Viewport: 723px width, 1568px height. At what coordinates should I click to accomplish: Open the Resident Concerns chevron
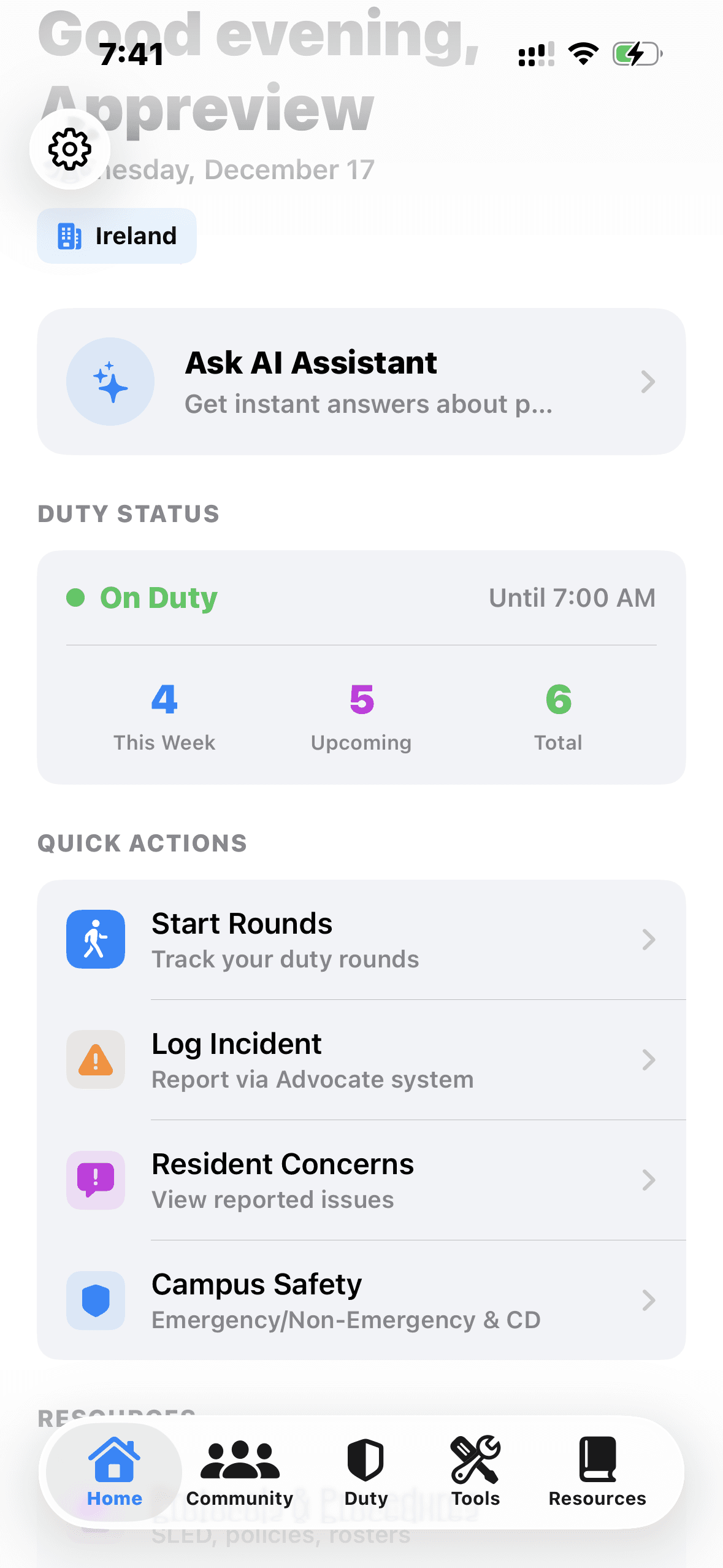pos(648,1180)
